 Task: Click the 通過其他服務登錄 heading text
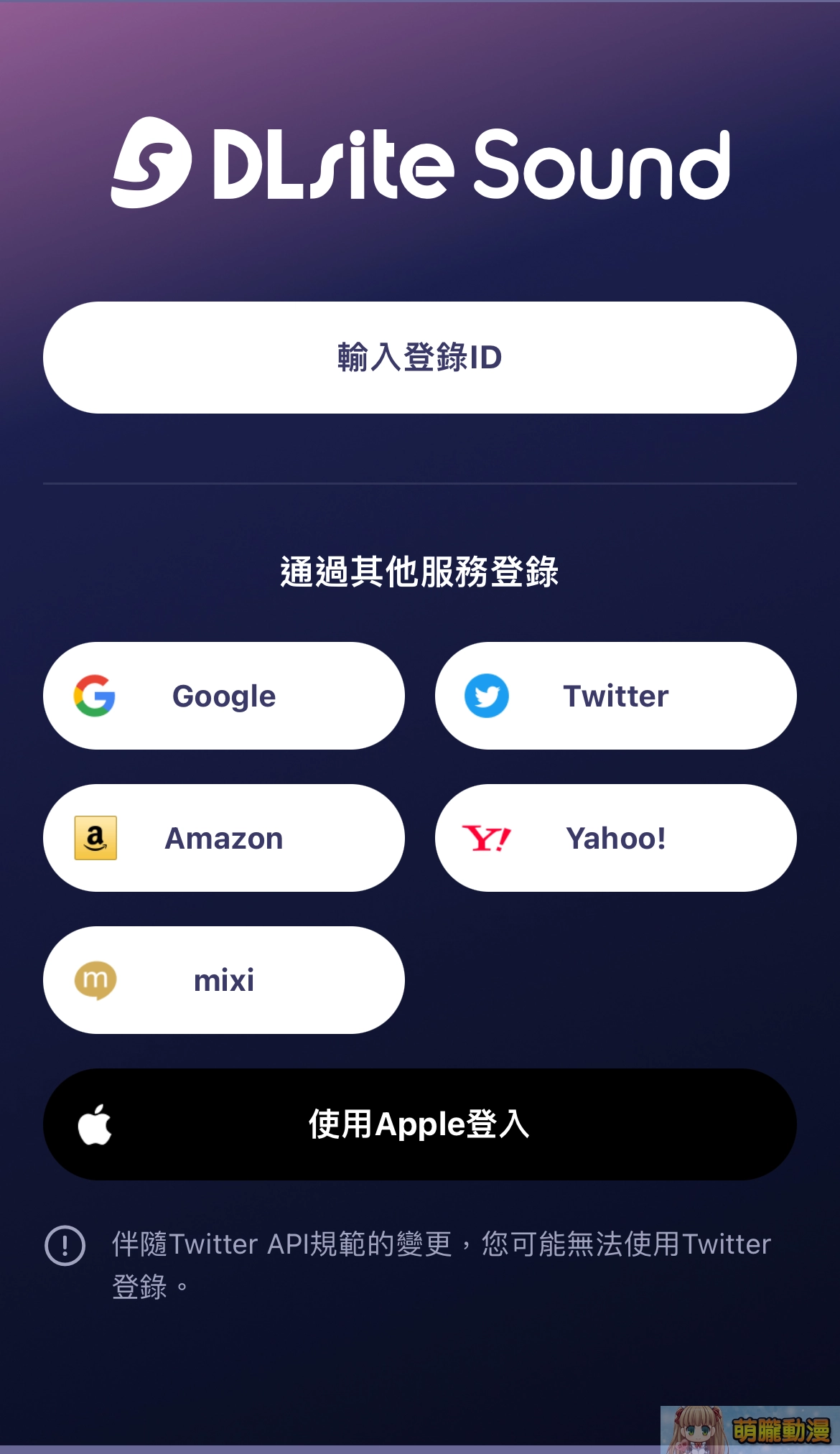pos(420,571)
